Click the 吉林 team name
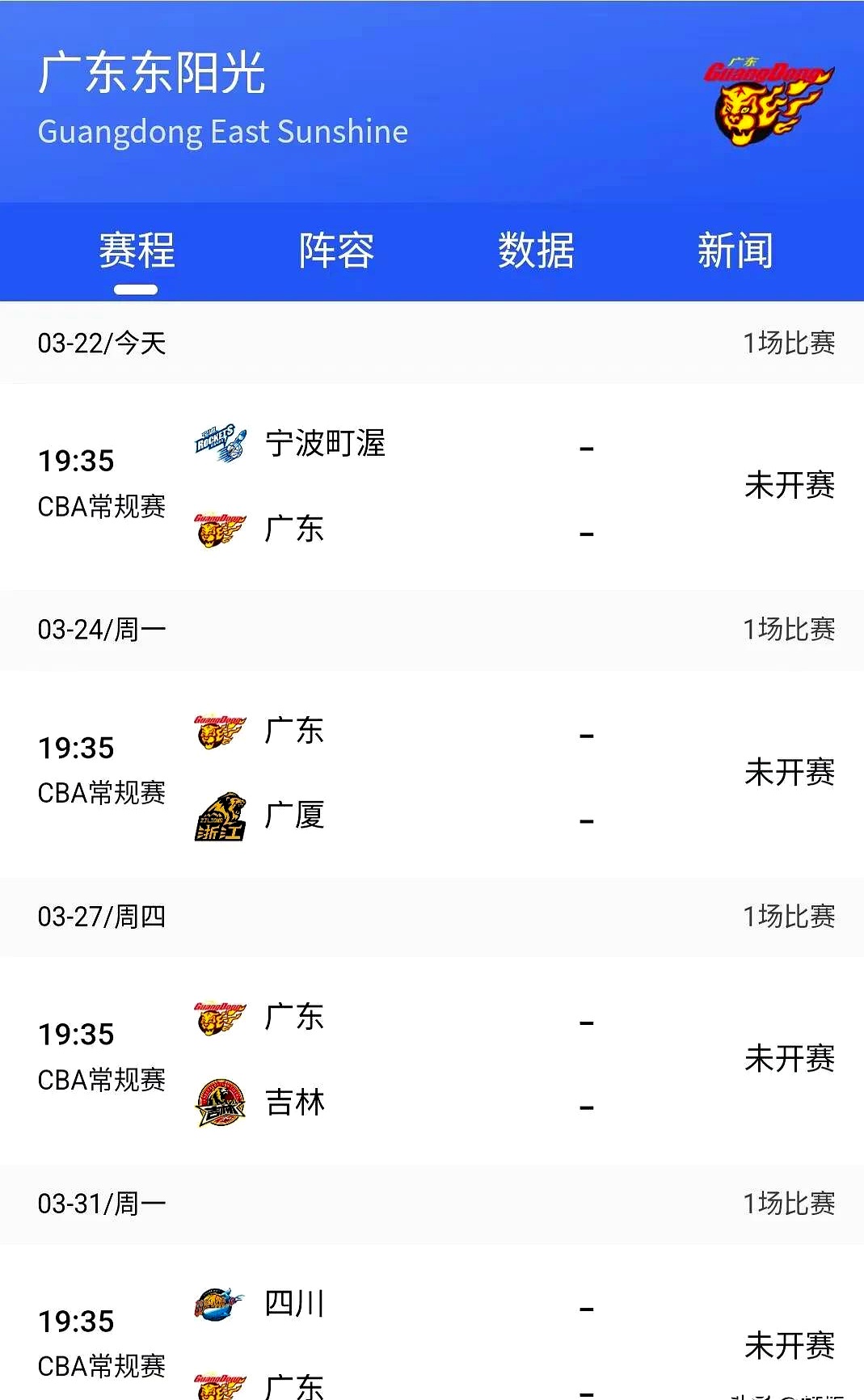This screenshot has height=1400, width=864. 295,1101
